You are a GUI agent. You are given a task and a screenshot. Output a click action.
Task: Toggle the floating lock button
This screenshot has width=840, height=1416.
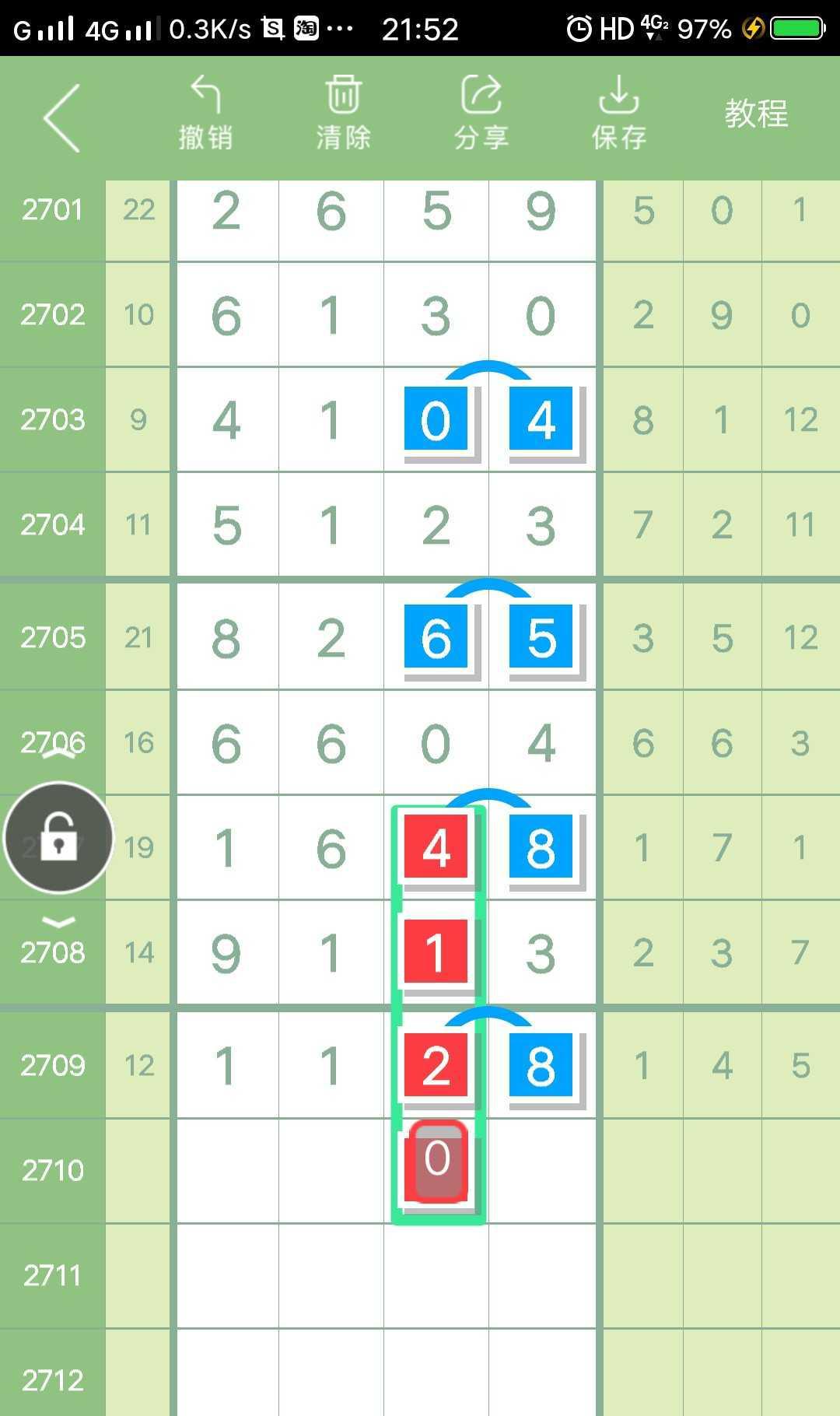(x=58, y=838)
